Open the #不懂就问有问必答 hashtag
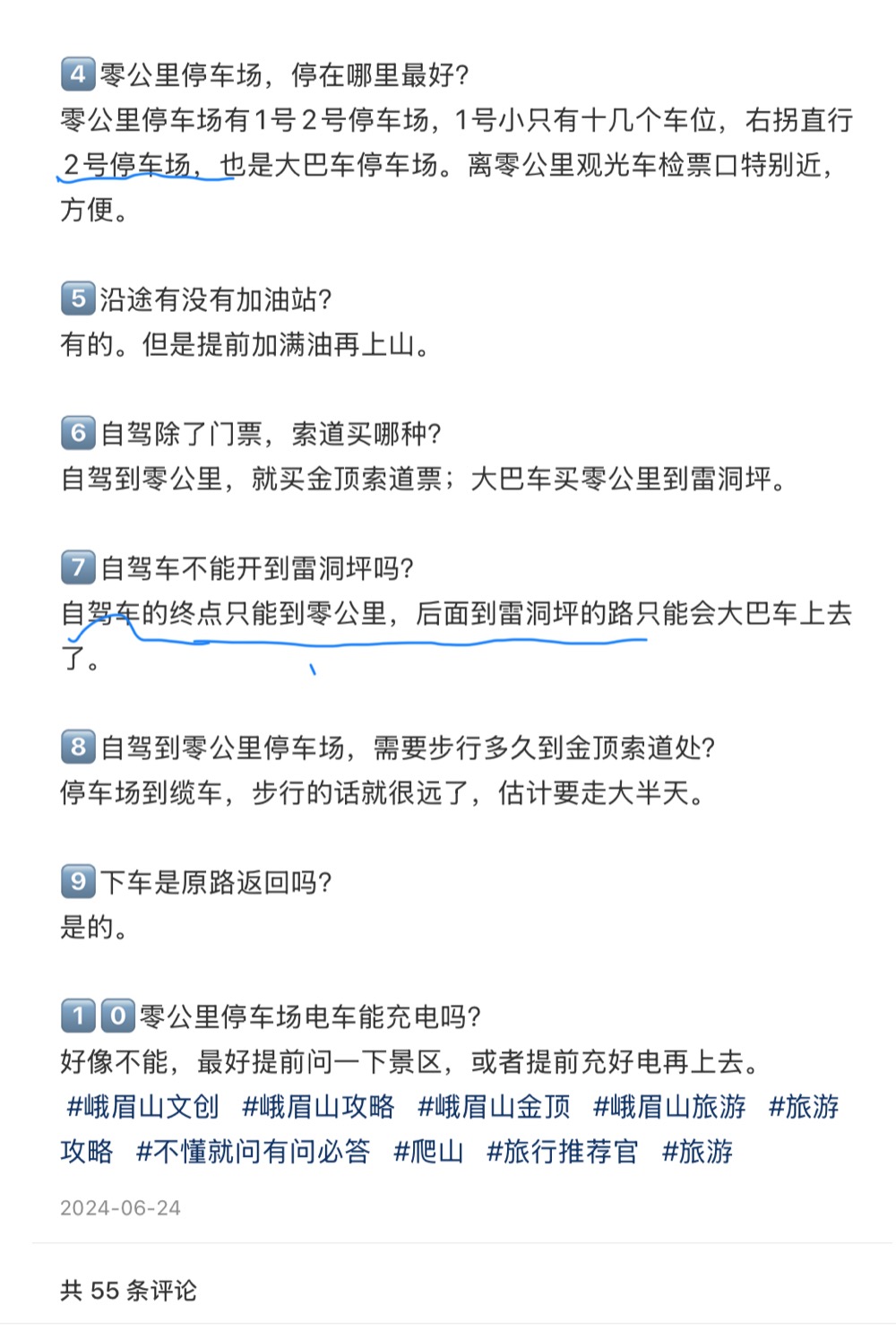 (253, 1151)
